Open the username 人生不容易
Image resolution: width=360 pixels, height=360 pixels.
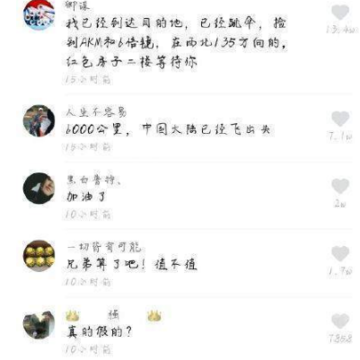tap(96, 113)
